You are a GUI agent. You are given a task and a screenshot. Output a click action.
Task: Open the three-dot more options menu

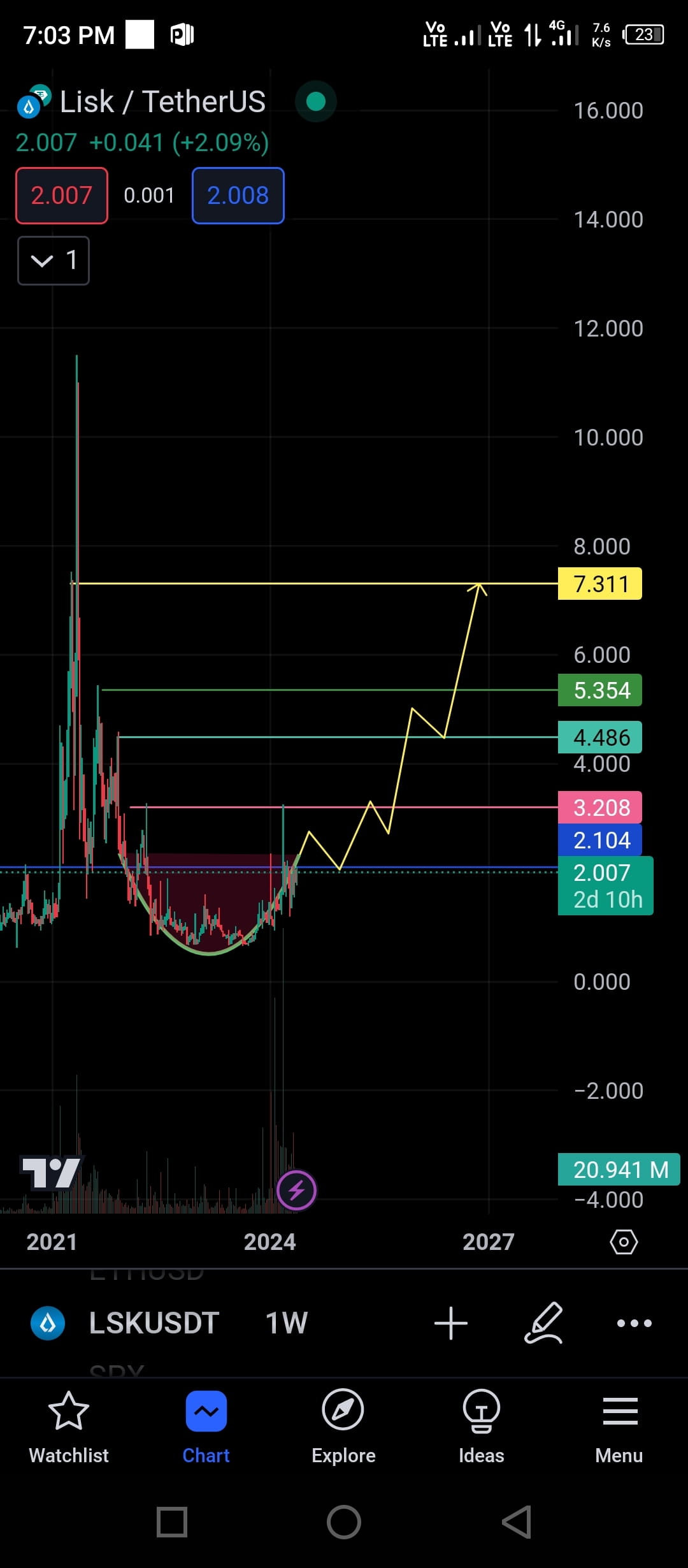coord(634,1323)
